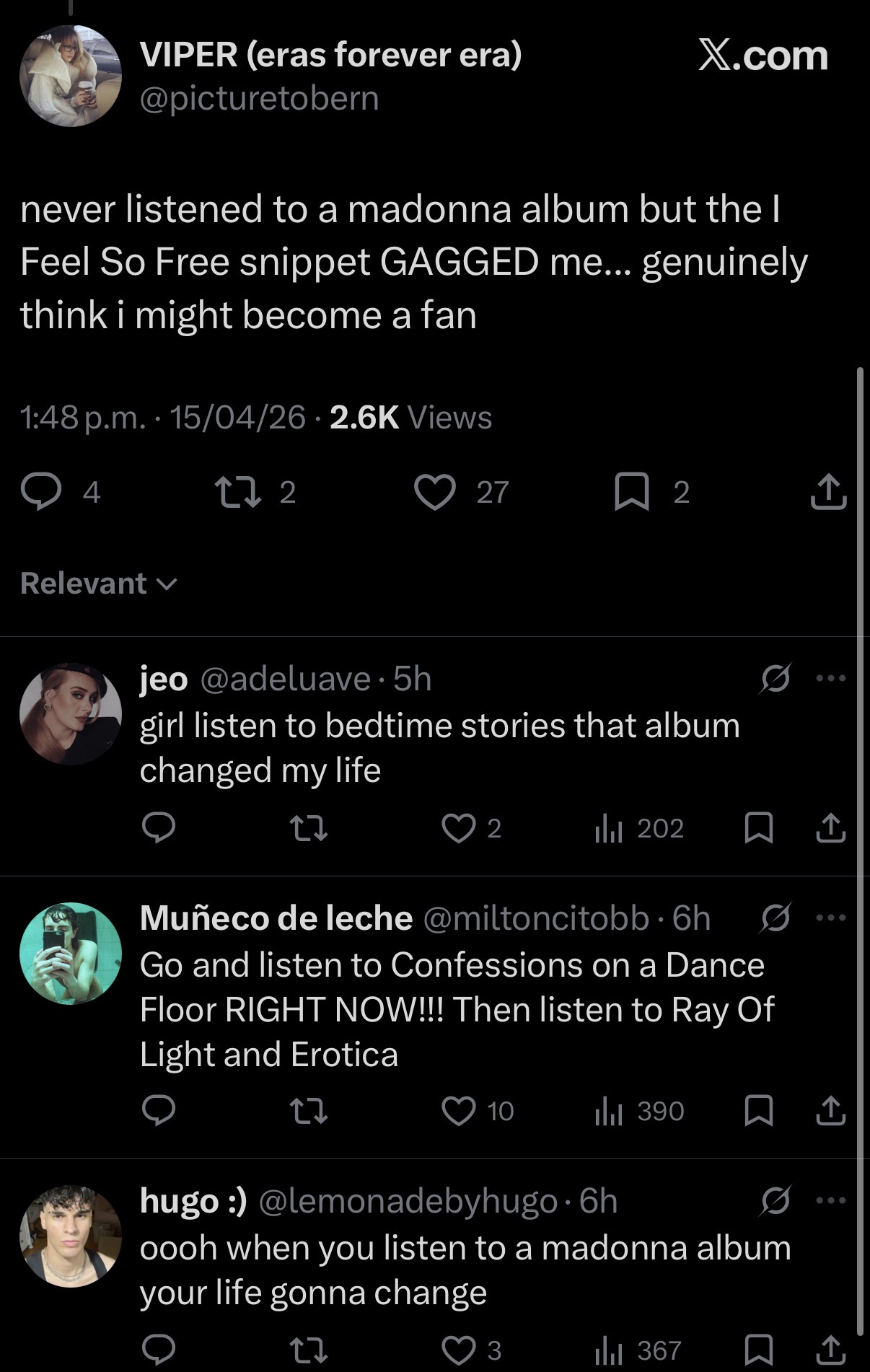Reply to hugo's comment
The height and width of the screenshot is (1372, 870).
tap(159, 1350)
